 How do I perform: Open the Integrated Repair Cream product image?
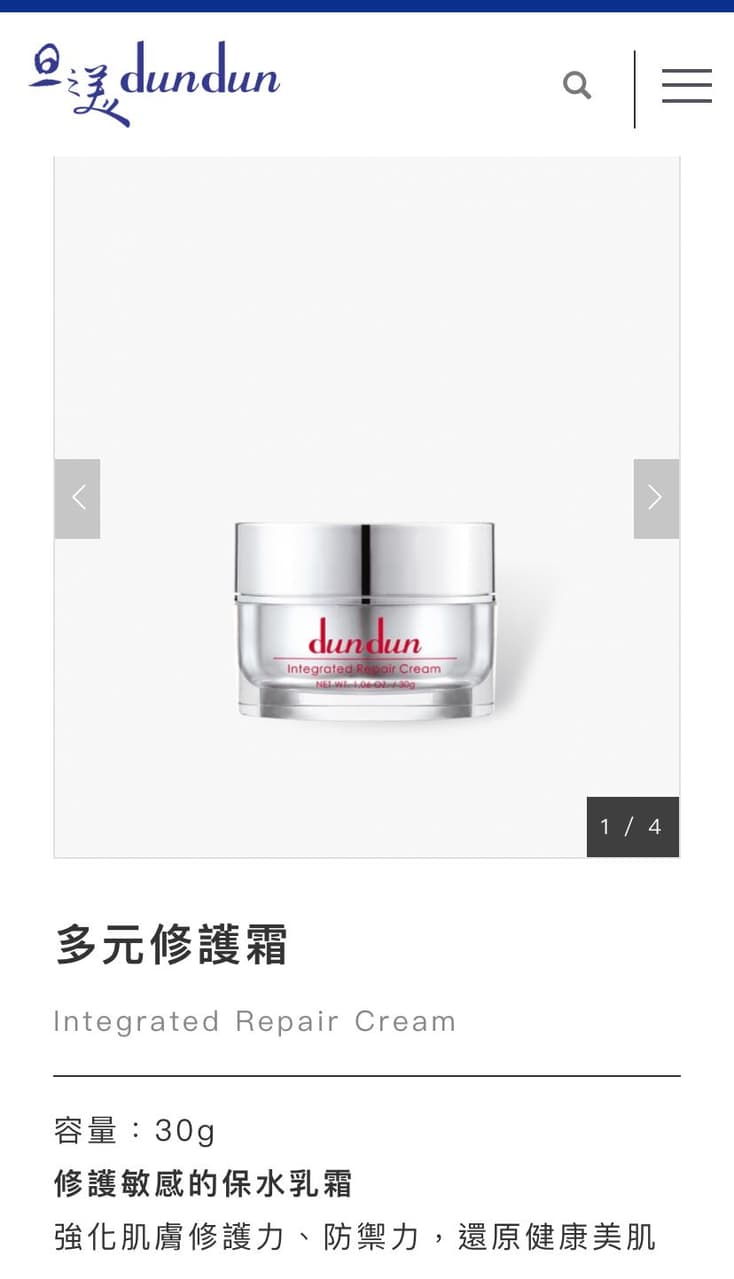[x=366, y=620]
